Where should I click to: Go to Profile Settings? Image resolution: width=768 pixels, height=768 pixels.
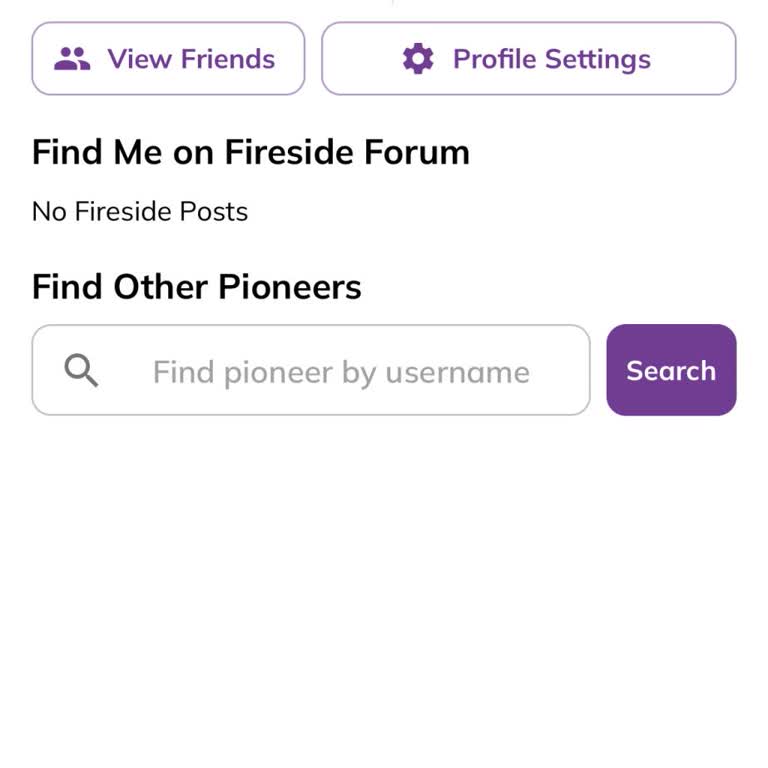pos(528,59)
